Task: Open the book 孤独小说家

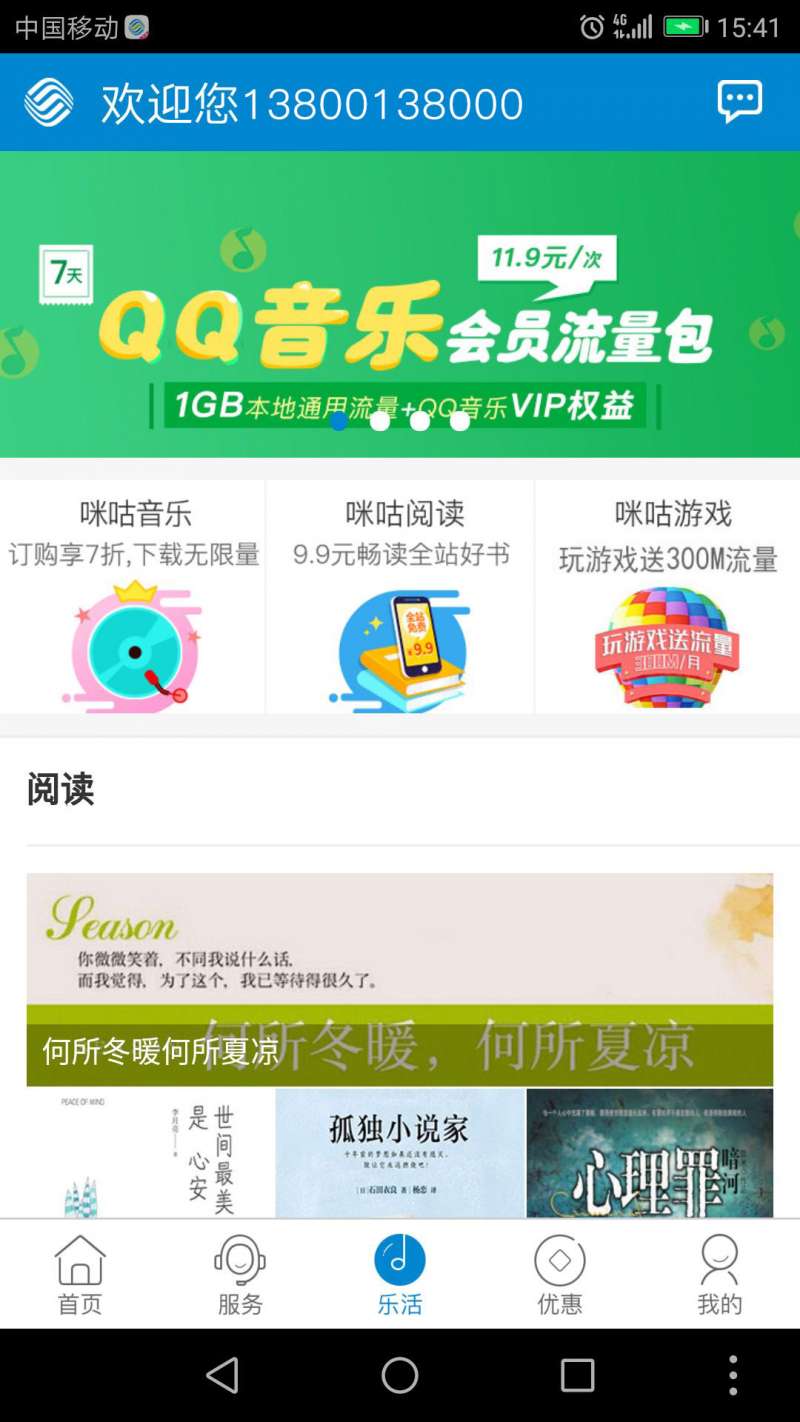Action: pos(400,1152)
